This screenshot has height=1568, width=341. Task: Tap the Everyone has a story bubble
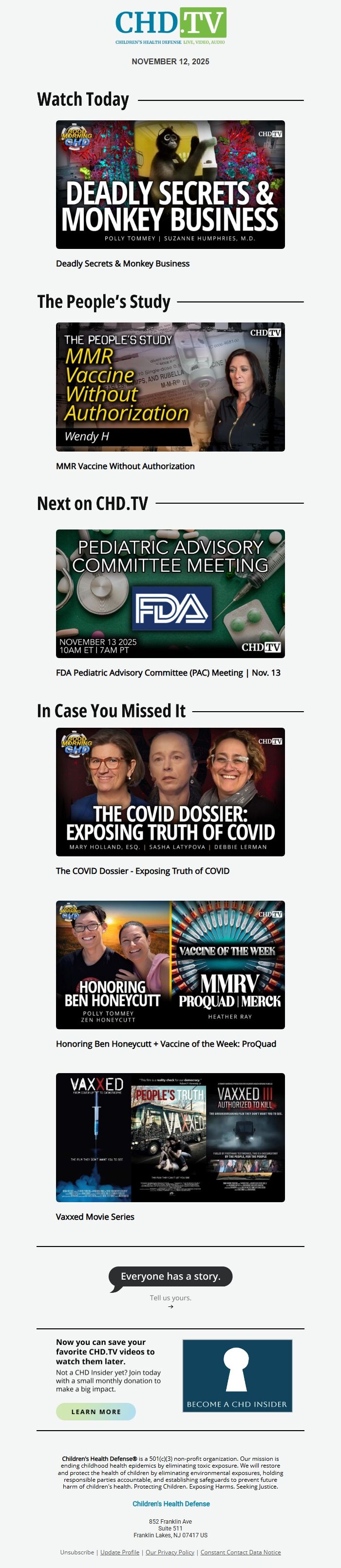170,1276
